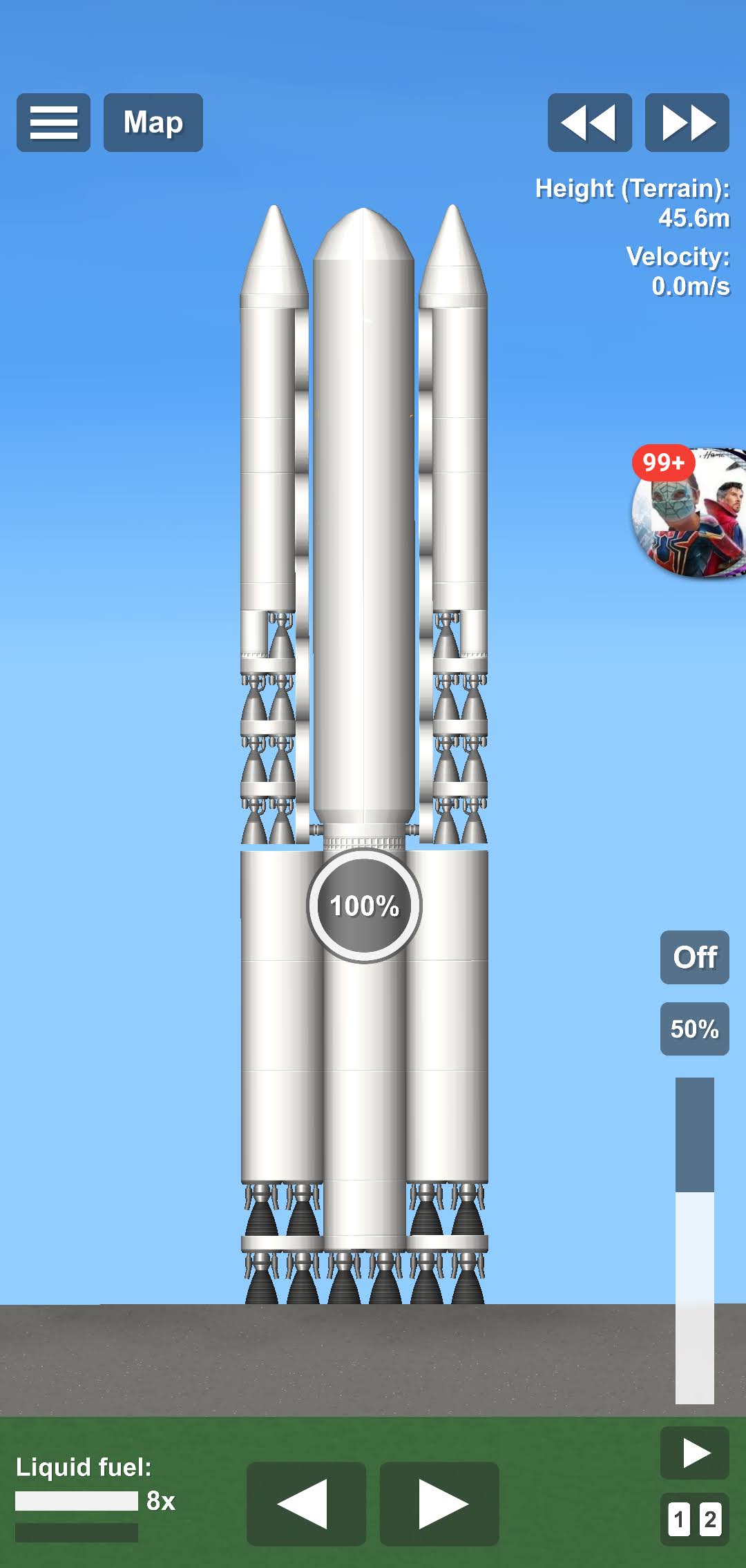Rotate the rocket right
The image size is (746, 1568).
tap(439, 1504)
